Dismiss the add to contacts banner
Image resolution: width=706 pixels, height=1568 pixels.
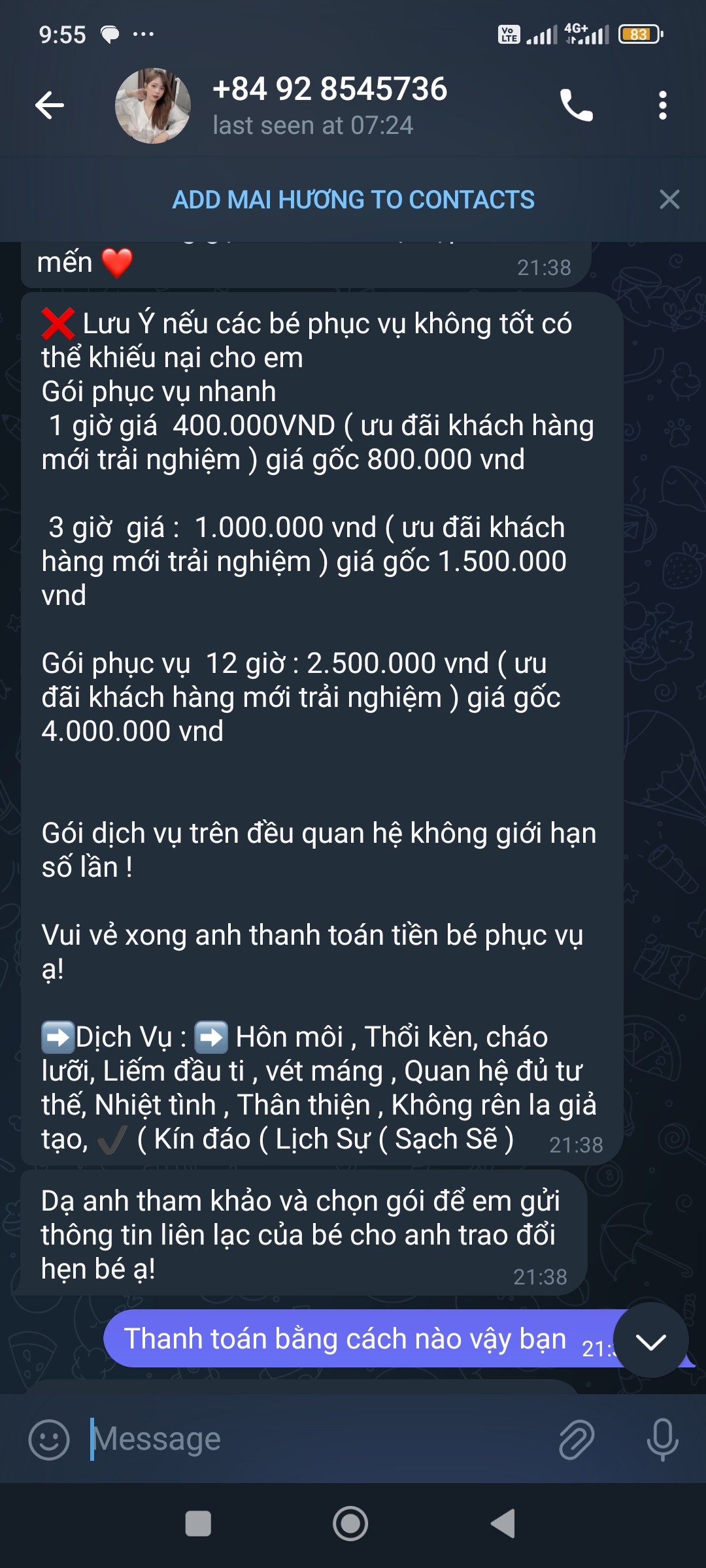click(x=669, y=199)
